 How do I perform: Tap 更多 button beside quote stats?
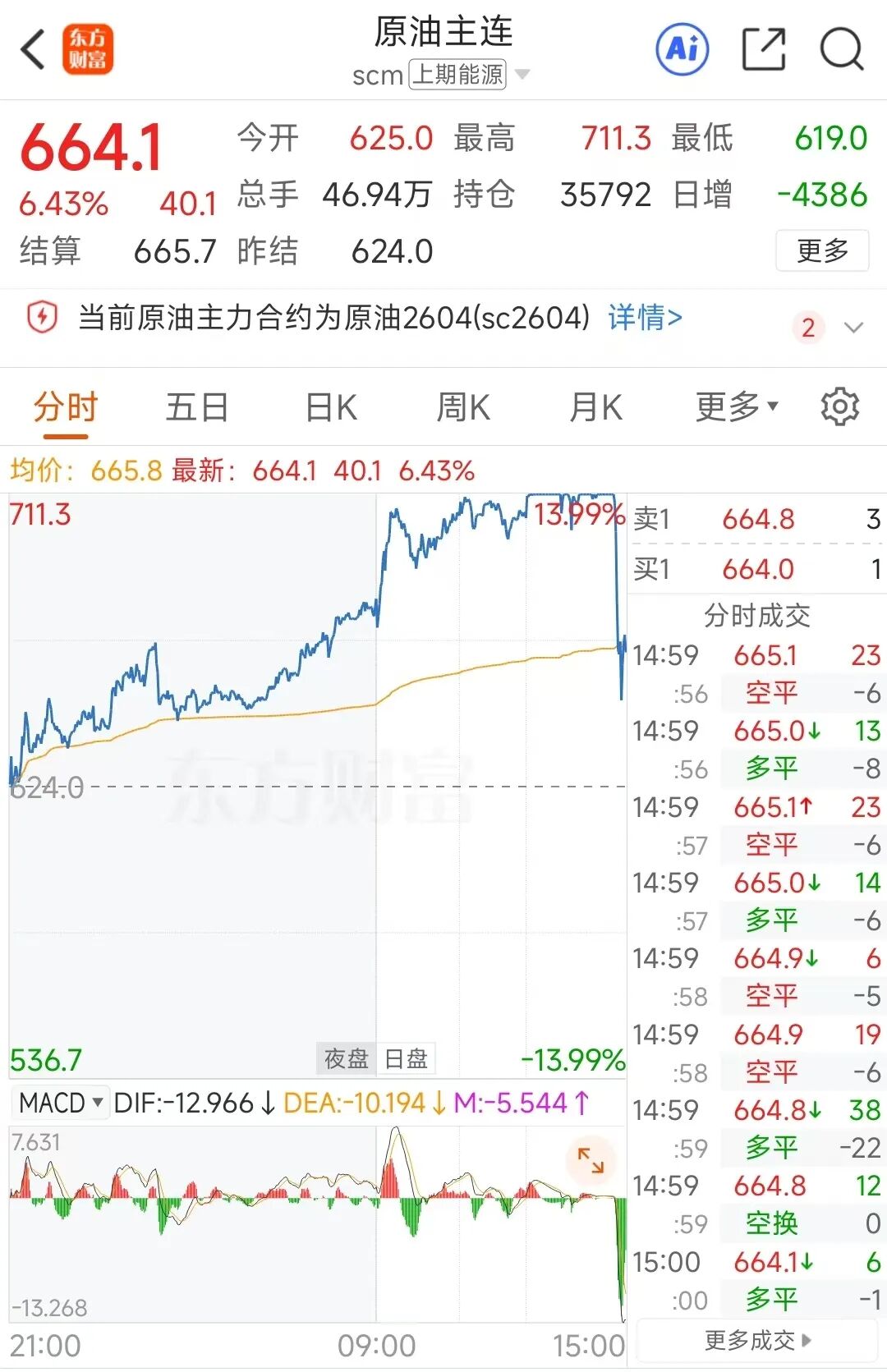click(x=822, y=250)
